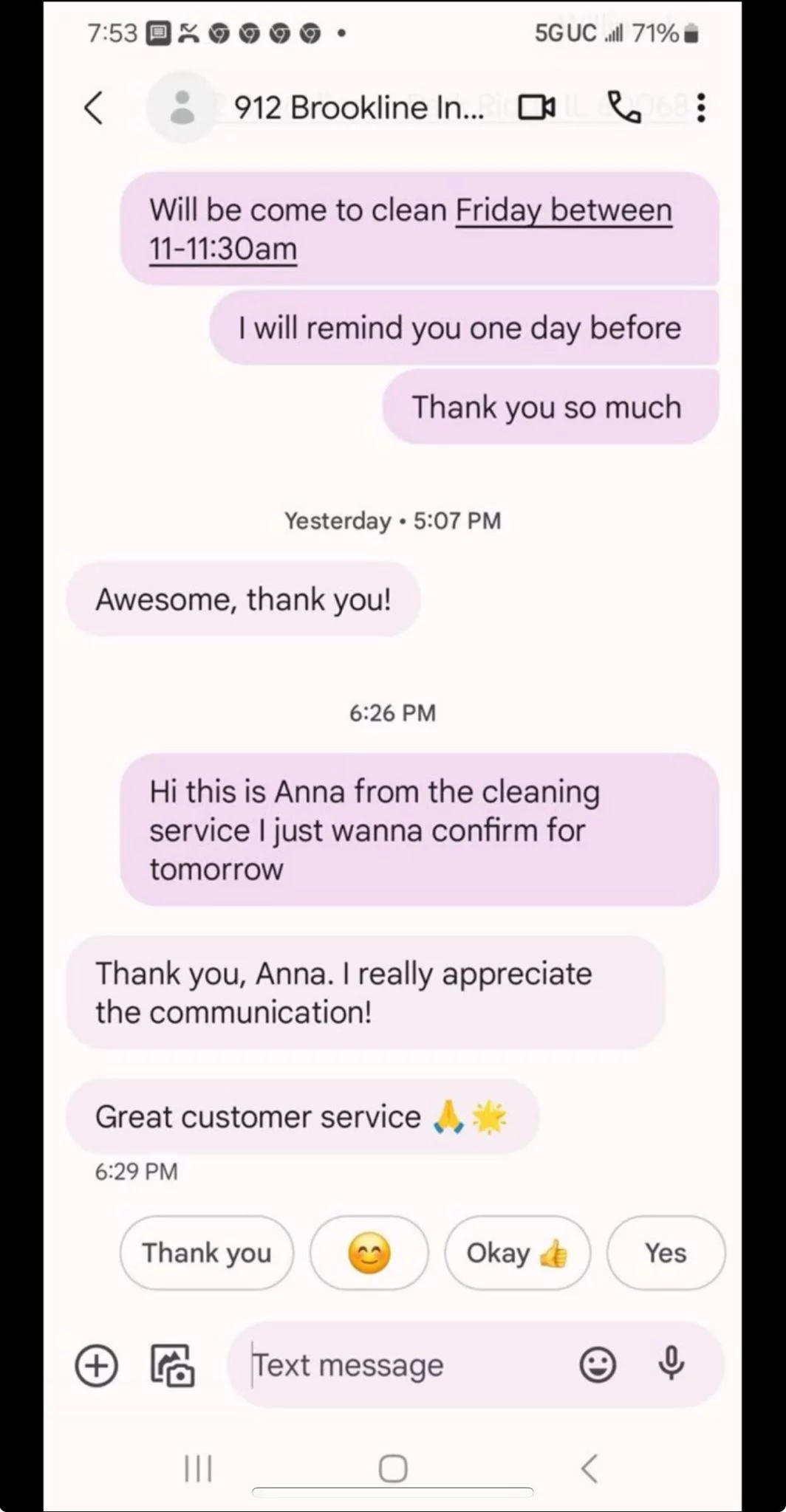Viewport: 786px width, 1512px height.
Task: Go to the home screen
Action: click(393, 1468)
